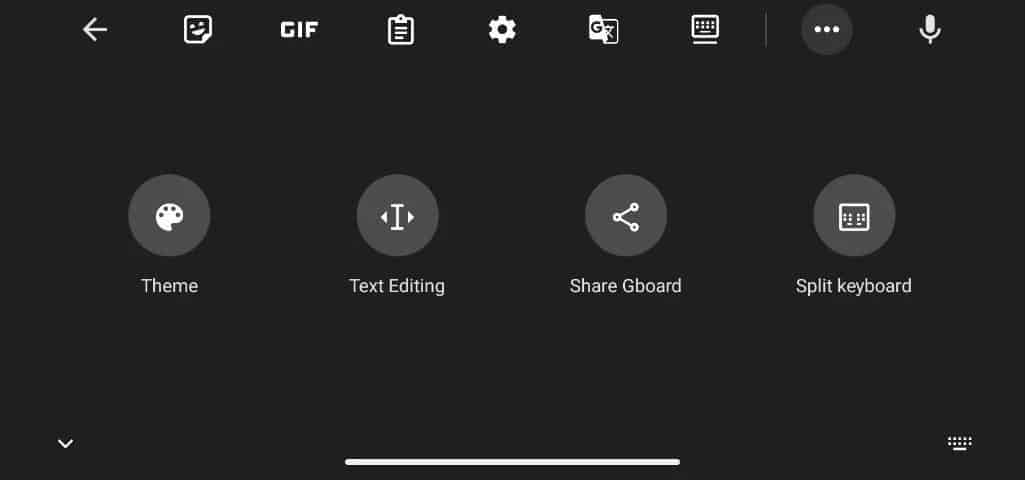Open Gboard settings gear
The image size is (1025, 480).
click(502, 30)
